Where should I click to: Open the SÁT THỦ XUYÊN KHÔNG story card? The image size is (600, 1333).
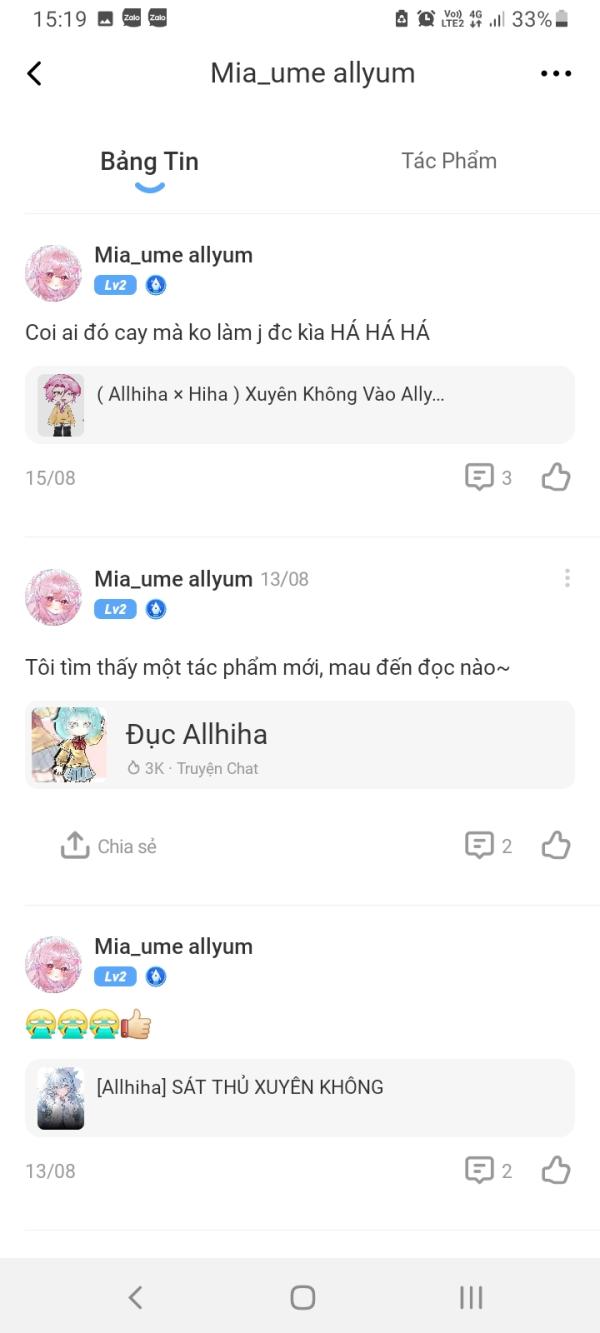[300, 1097]
